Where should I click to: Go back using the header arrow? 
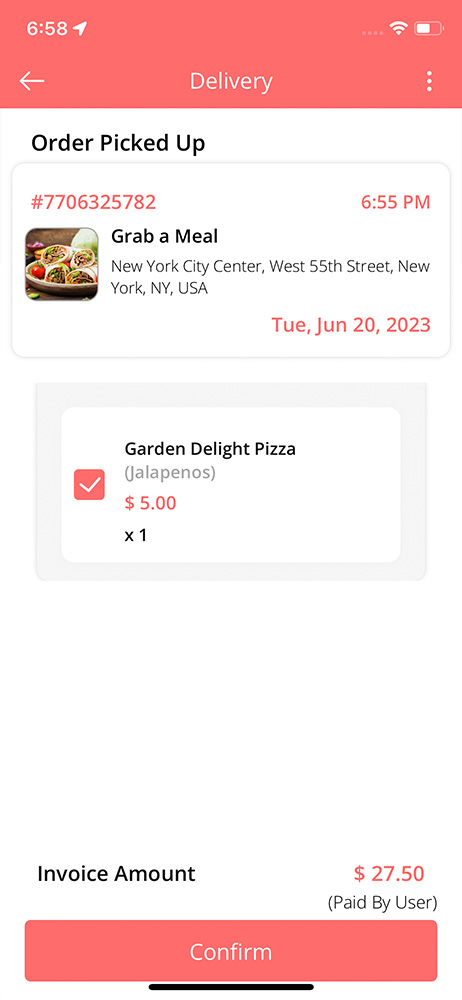coord(31,81)
